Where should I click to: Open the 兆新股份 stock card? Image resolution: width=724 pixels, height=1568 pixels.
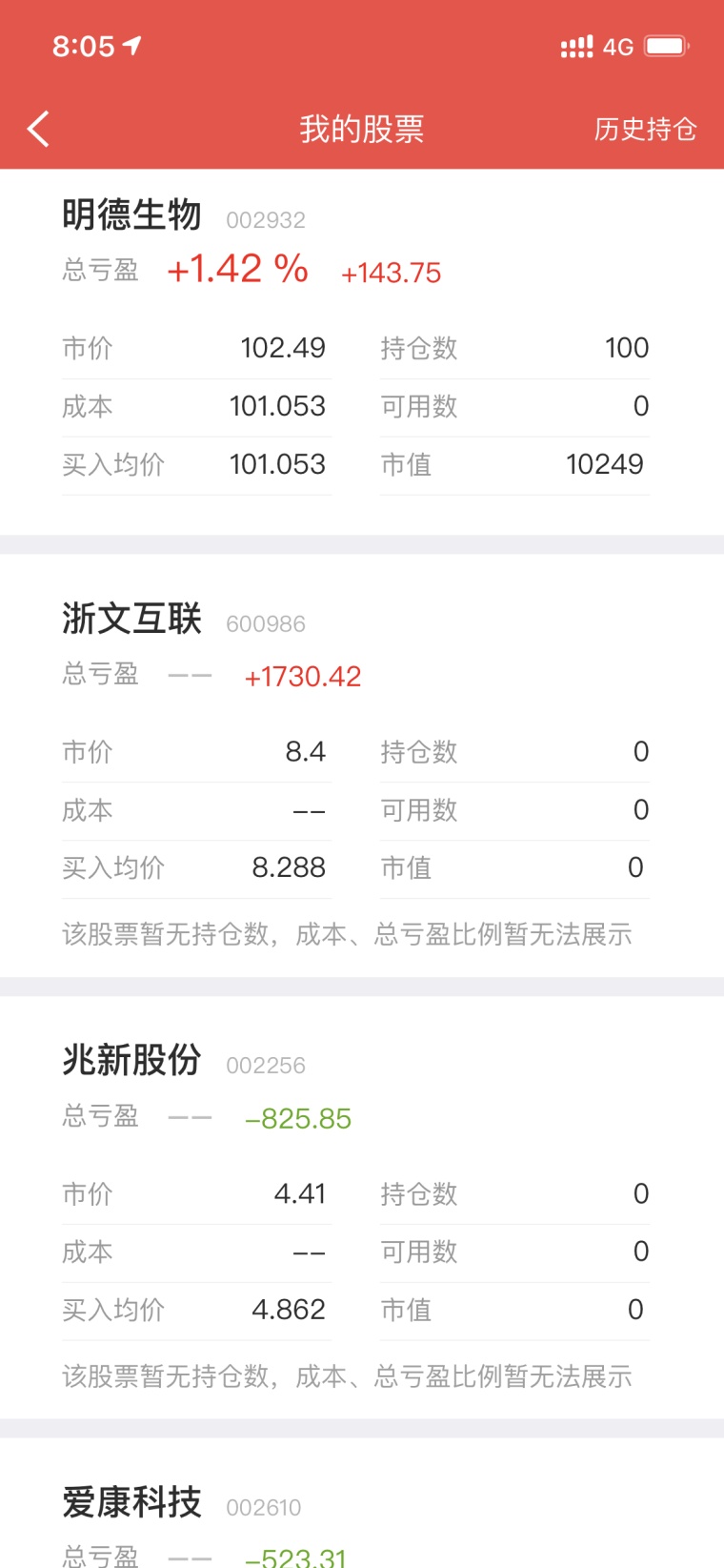[x=362, y=1208]
